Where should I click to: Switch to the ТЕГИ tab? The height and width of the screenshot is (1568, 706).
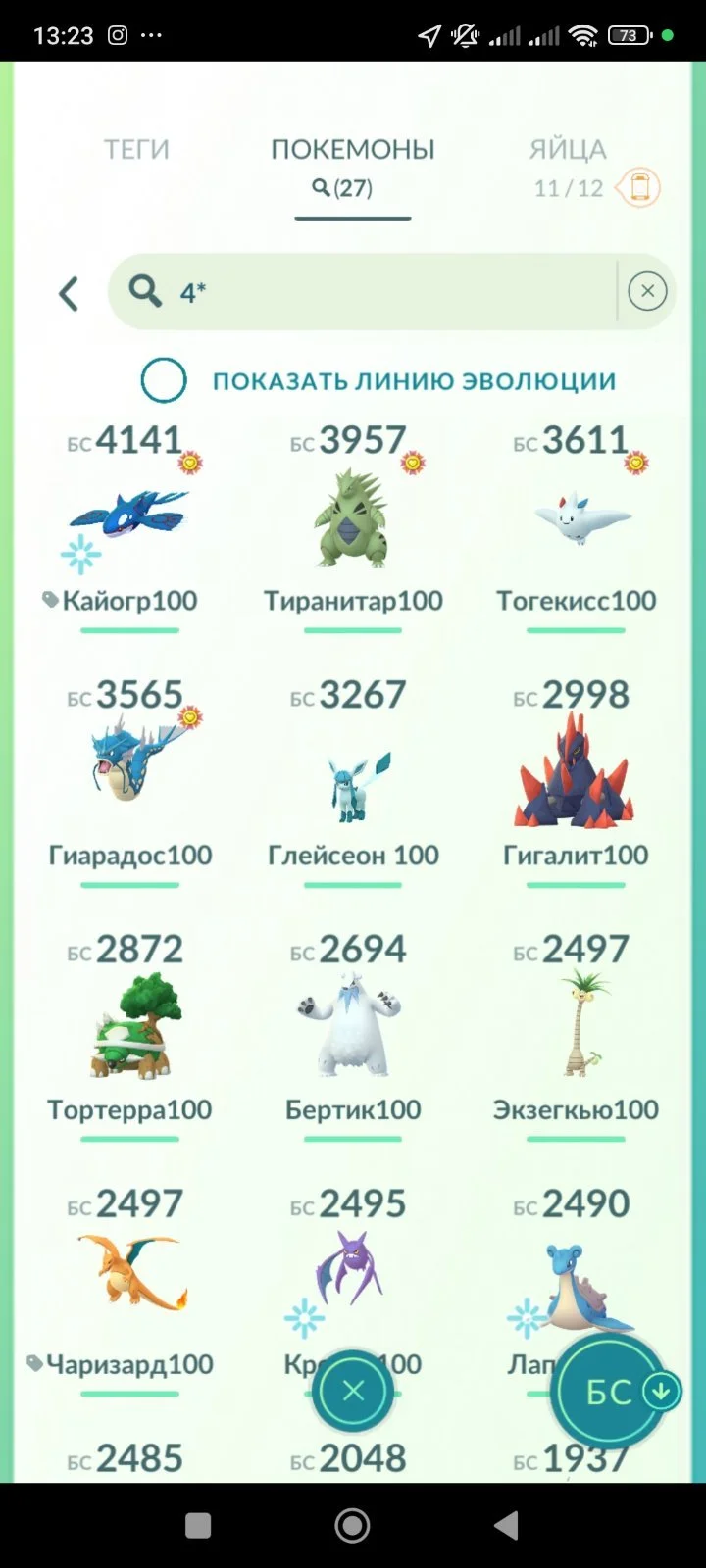point(136,150)
